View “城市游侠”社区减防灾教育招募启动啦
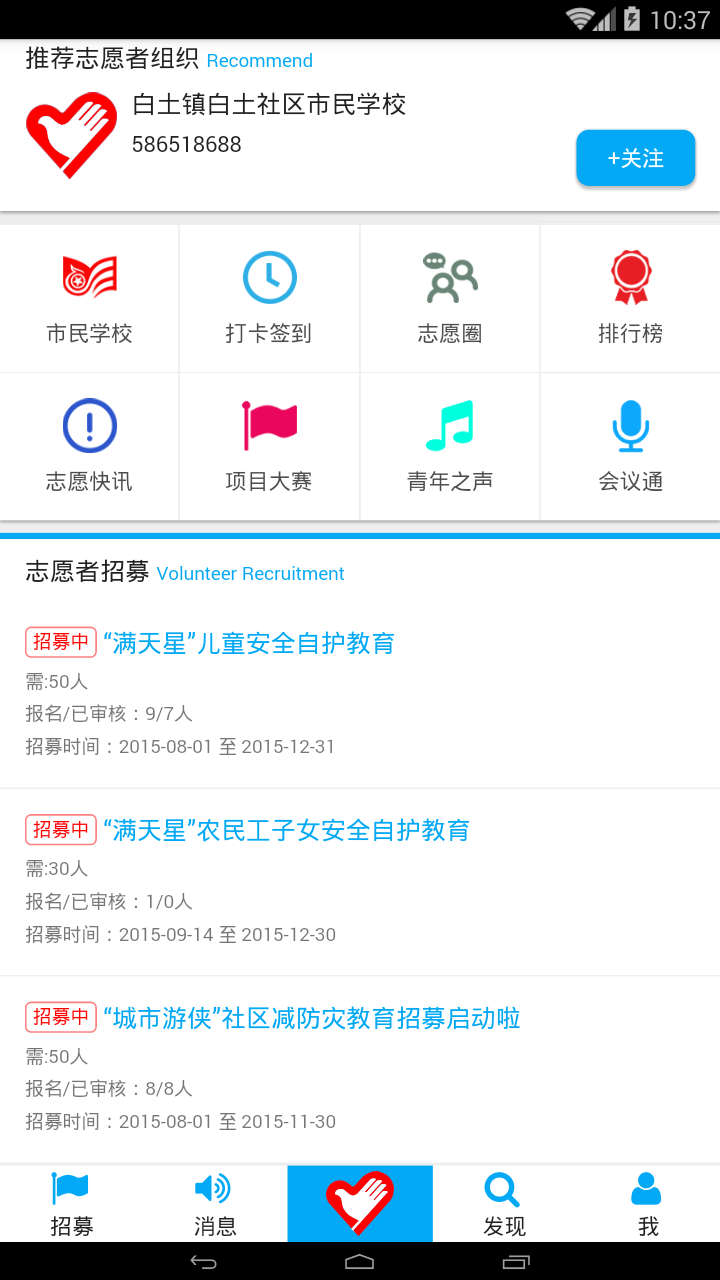Image resolution: width=720 pixels, height=1280 pixels. (x=311, y=1018)
